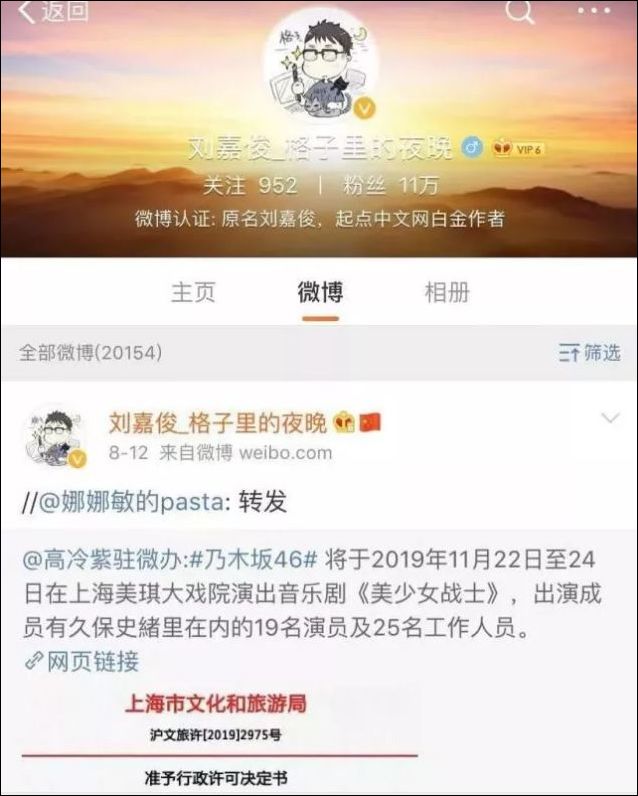Open the VIP6 membership badge
The image size is (638, 796).
517,148
